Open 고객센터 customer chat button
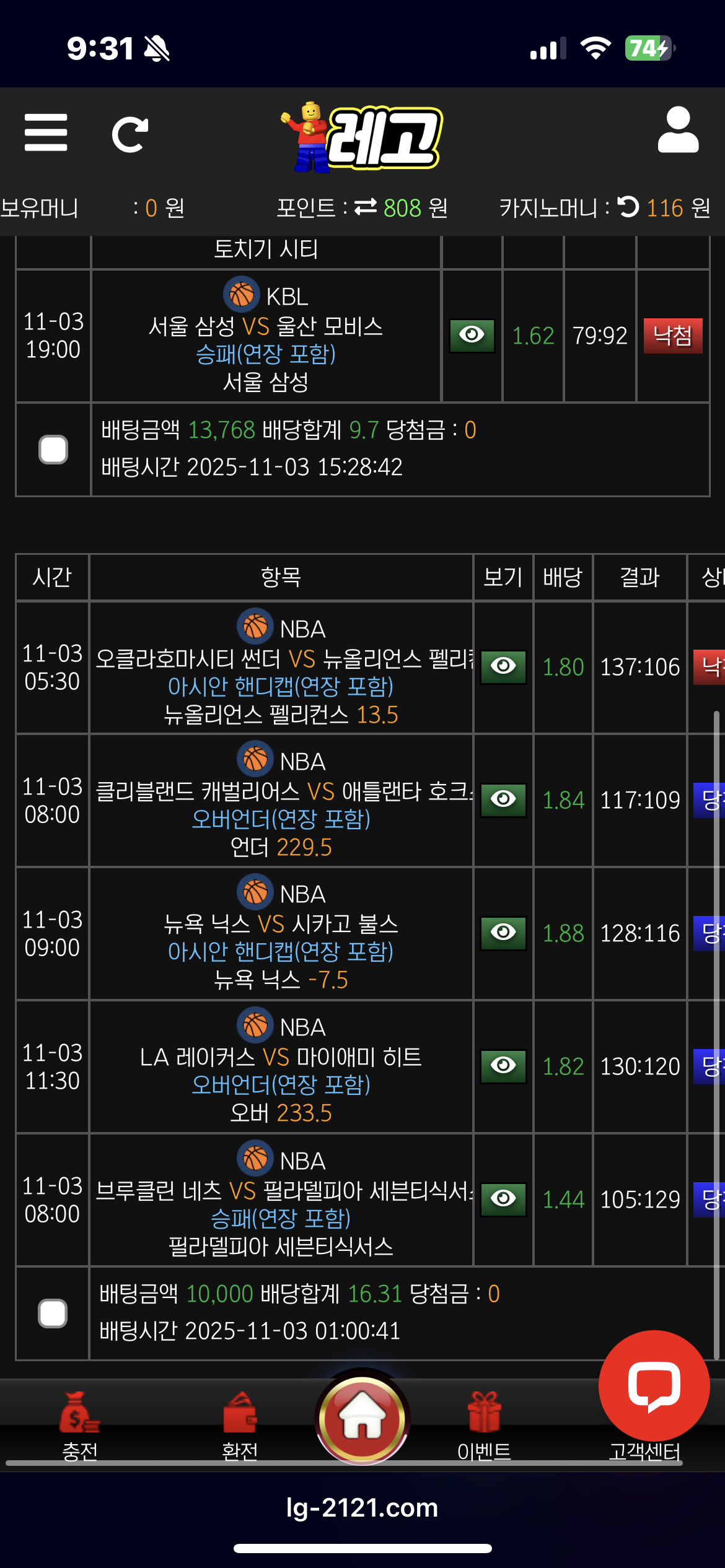This screenshot has width=725, height=1568. tap(654, 1387)
